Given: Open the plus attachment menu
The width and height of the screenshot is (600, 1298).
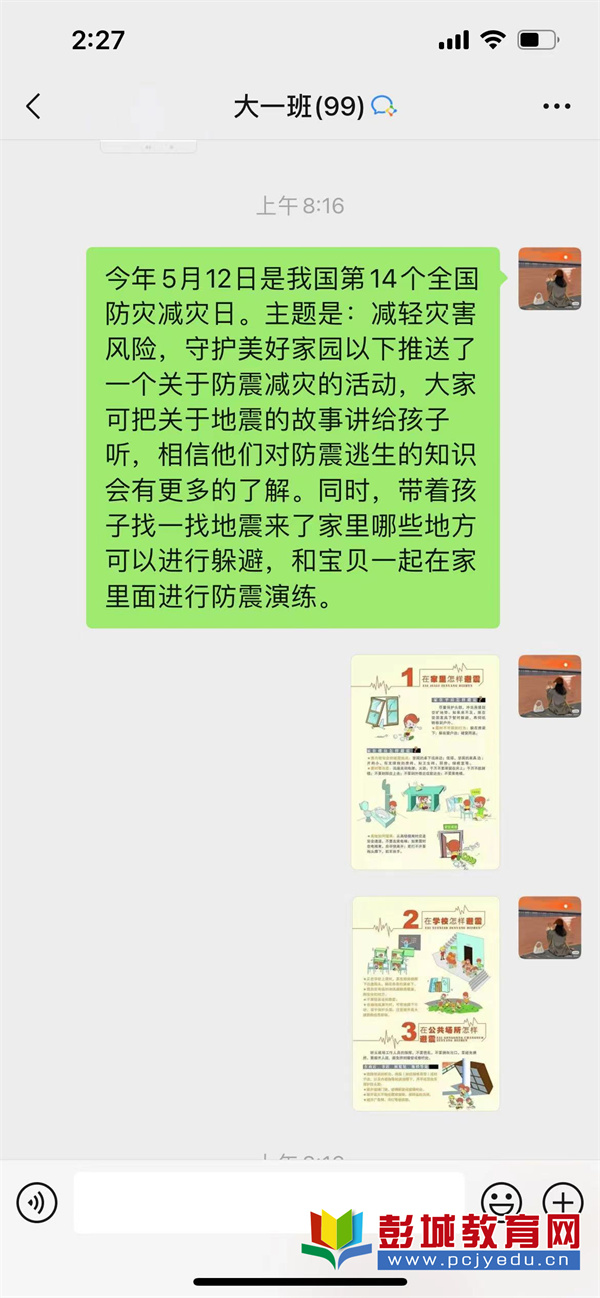Looking at the screenshot, I should coord(562,1200).
